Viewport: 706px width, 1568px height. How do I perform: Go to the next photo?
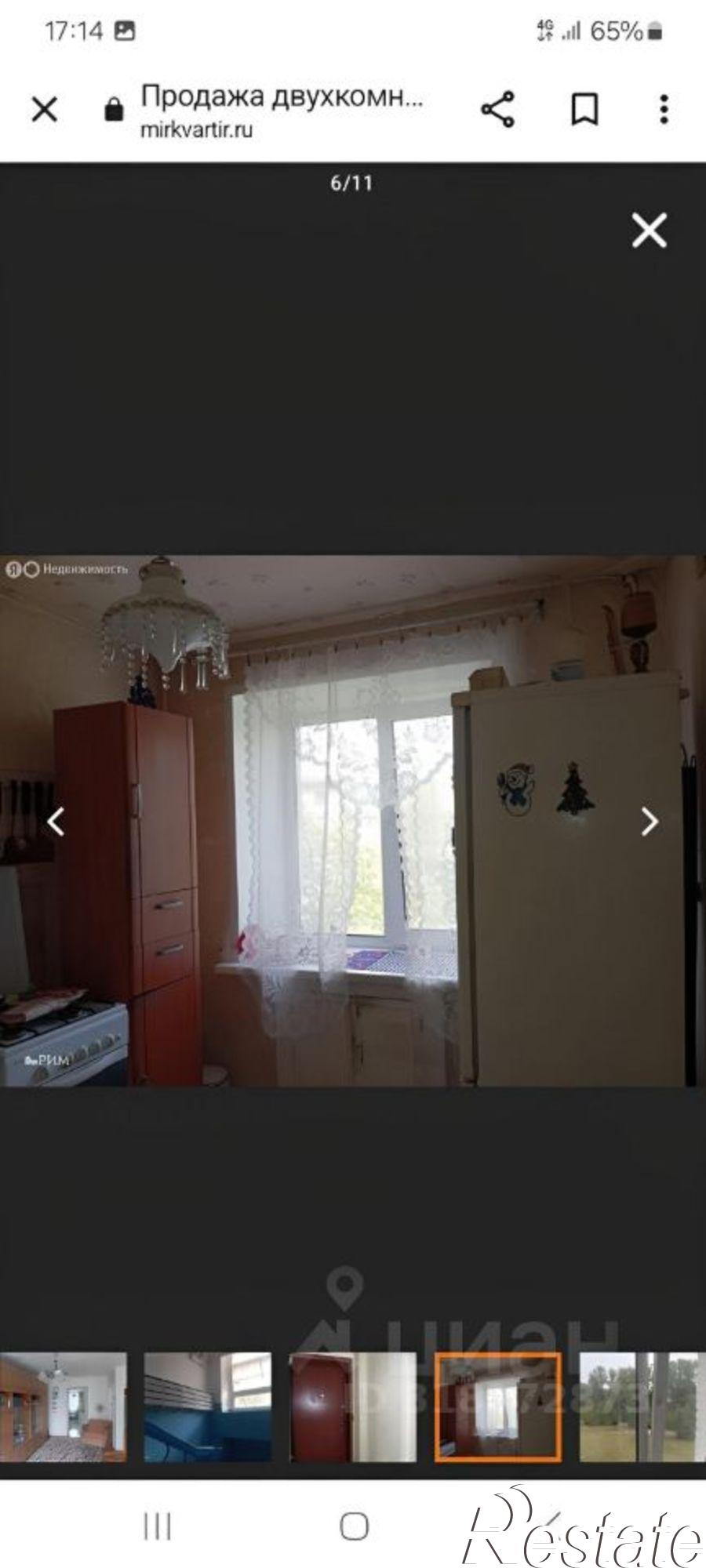coord(649,822)
